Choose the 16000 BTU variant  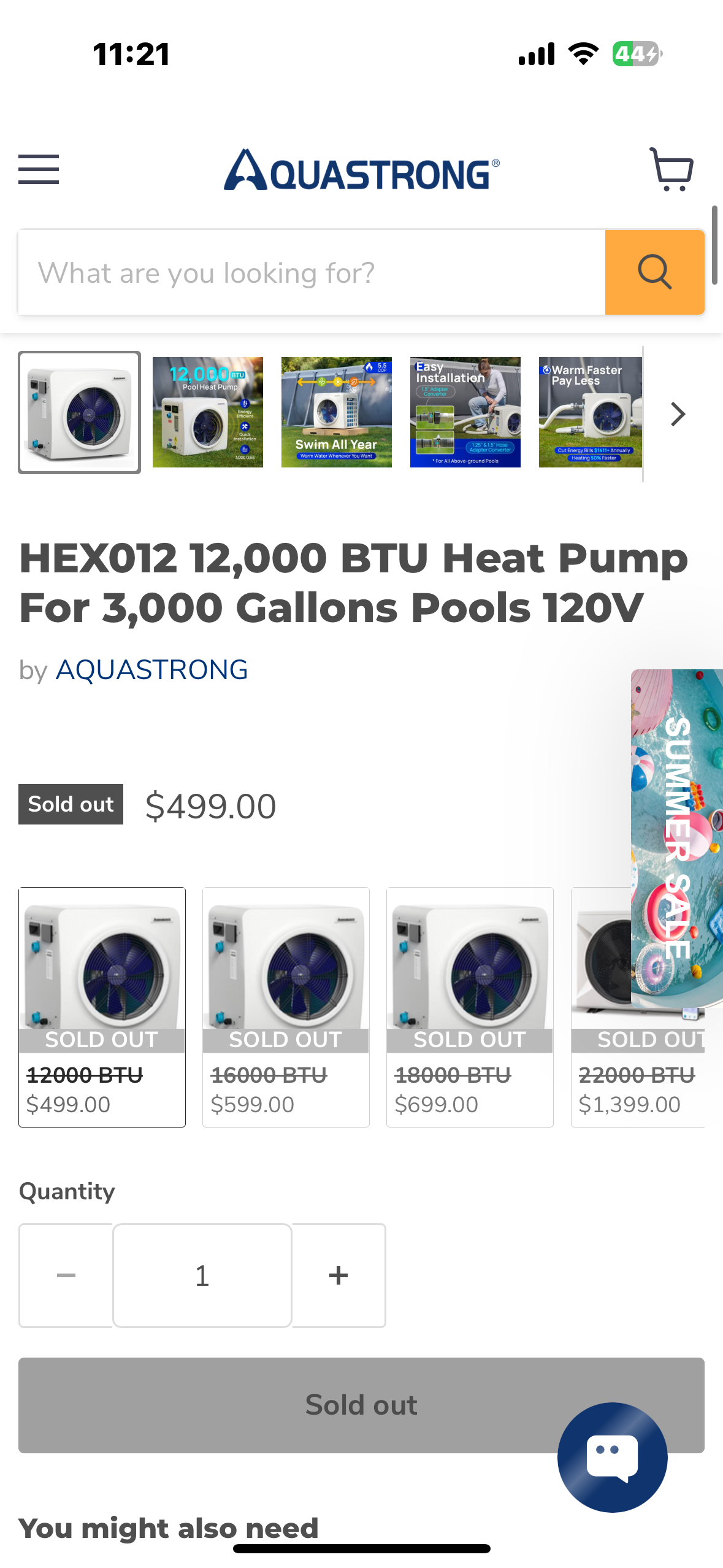(x=286, y=1006)
